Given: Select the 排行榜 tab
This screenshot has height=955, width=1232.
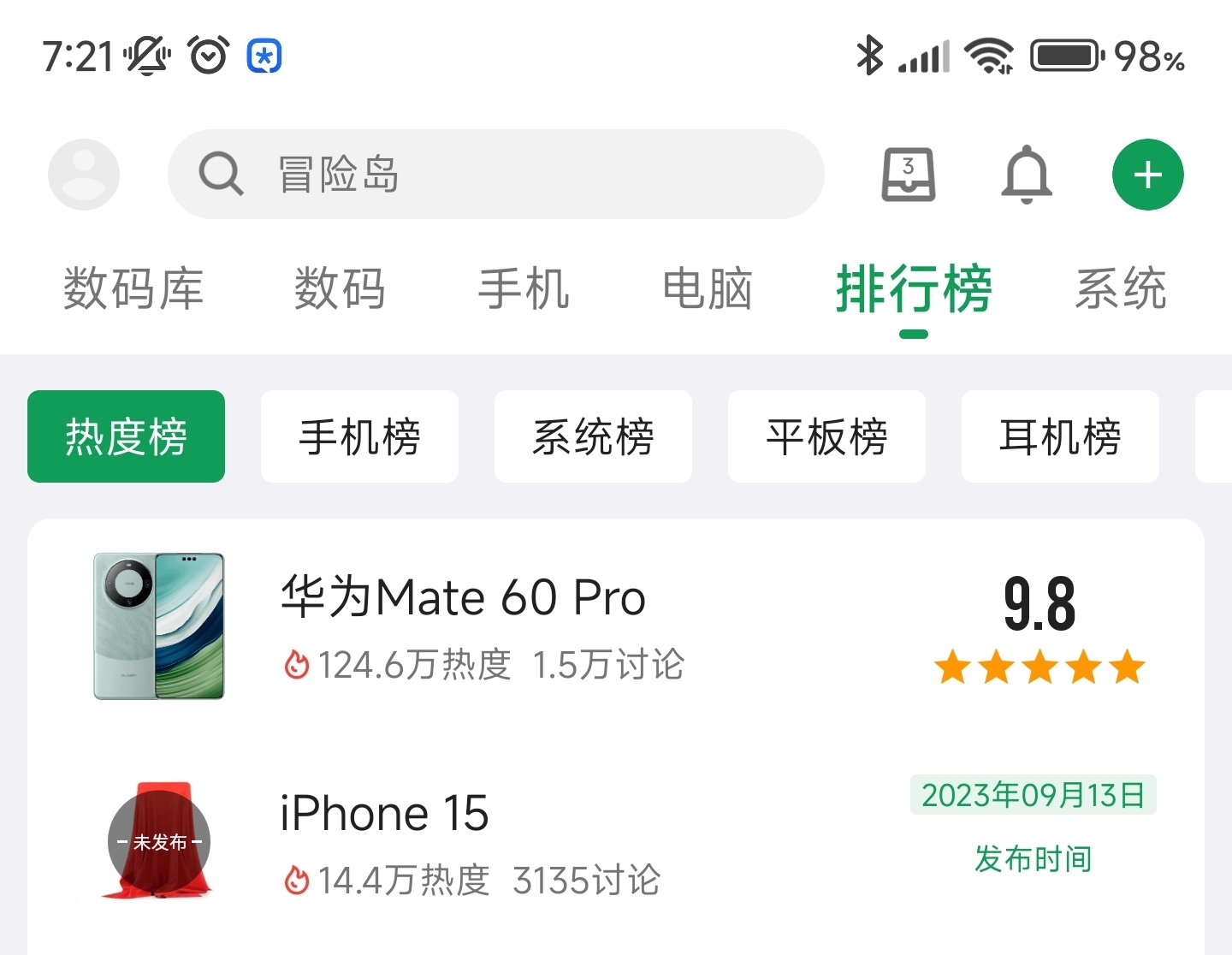Looking at the screenshot, I should click(914, 288).
